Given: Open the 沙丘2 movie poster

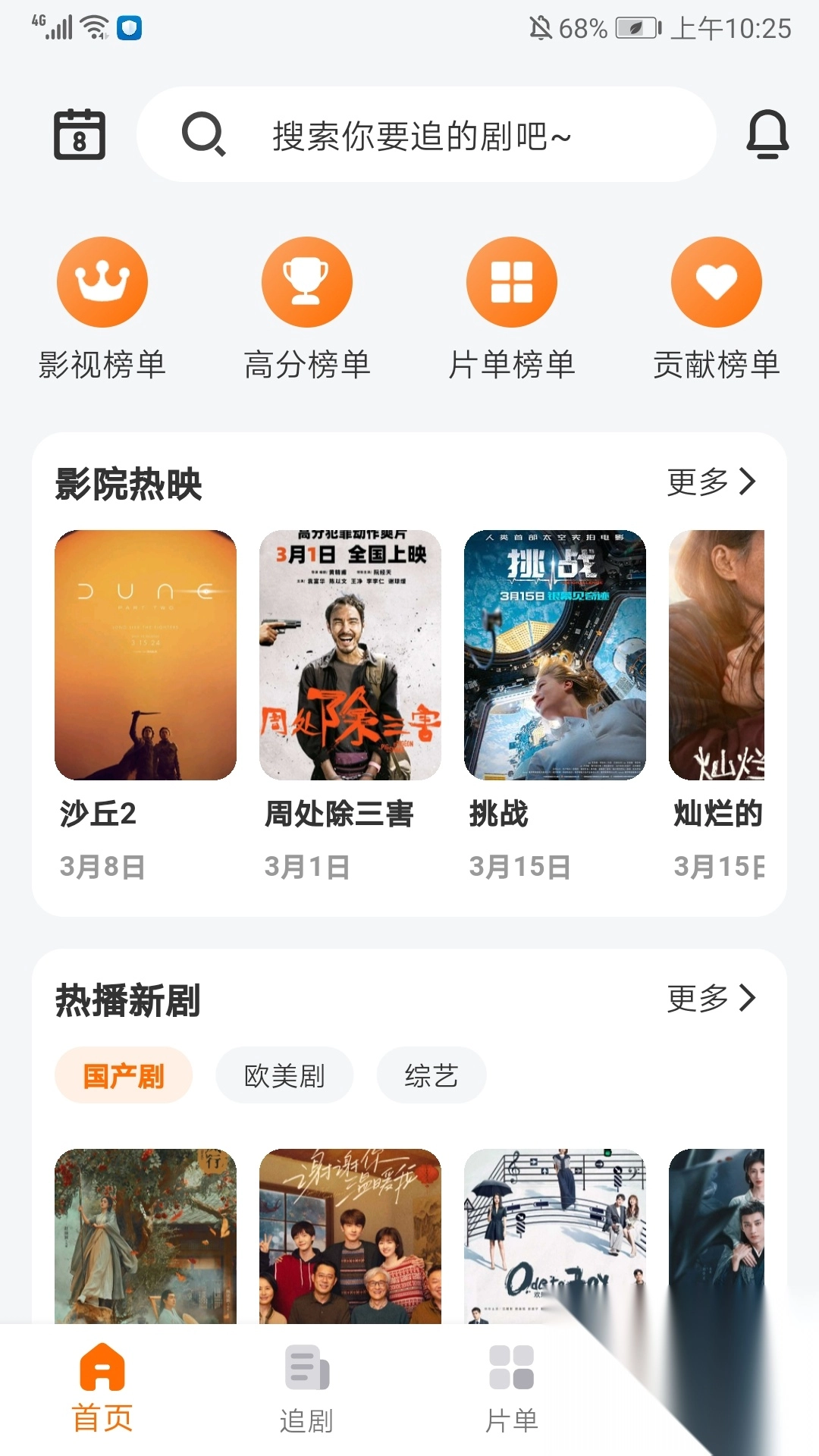Looking at the screenshot, I should coord(146,655).
